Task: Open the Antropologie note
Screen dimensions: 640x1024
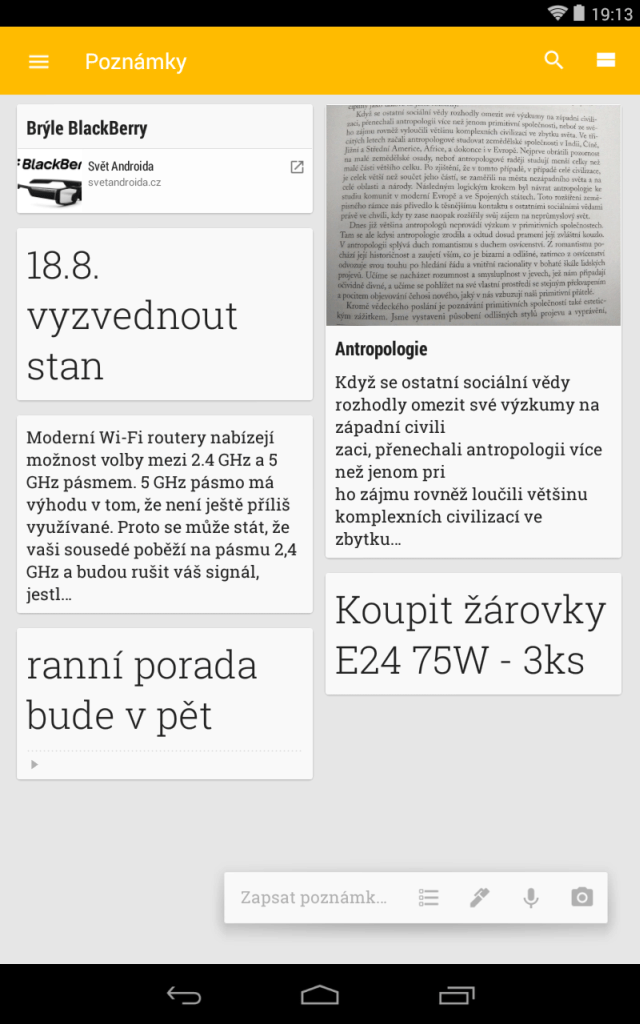Action: (x=473, y=332)
